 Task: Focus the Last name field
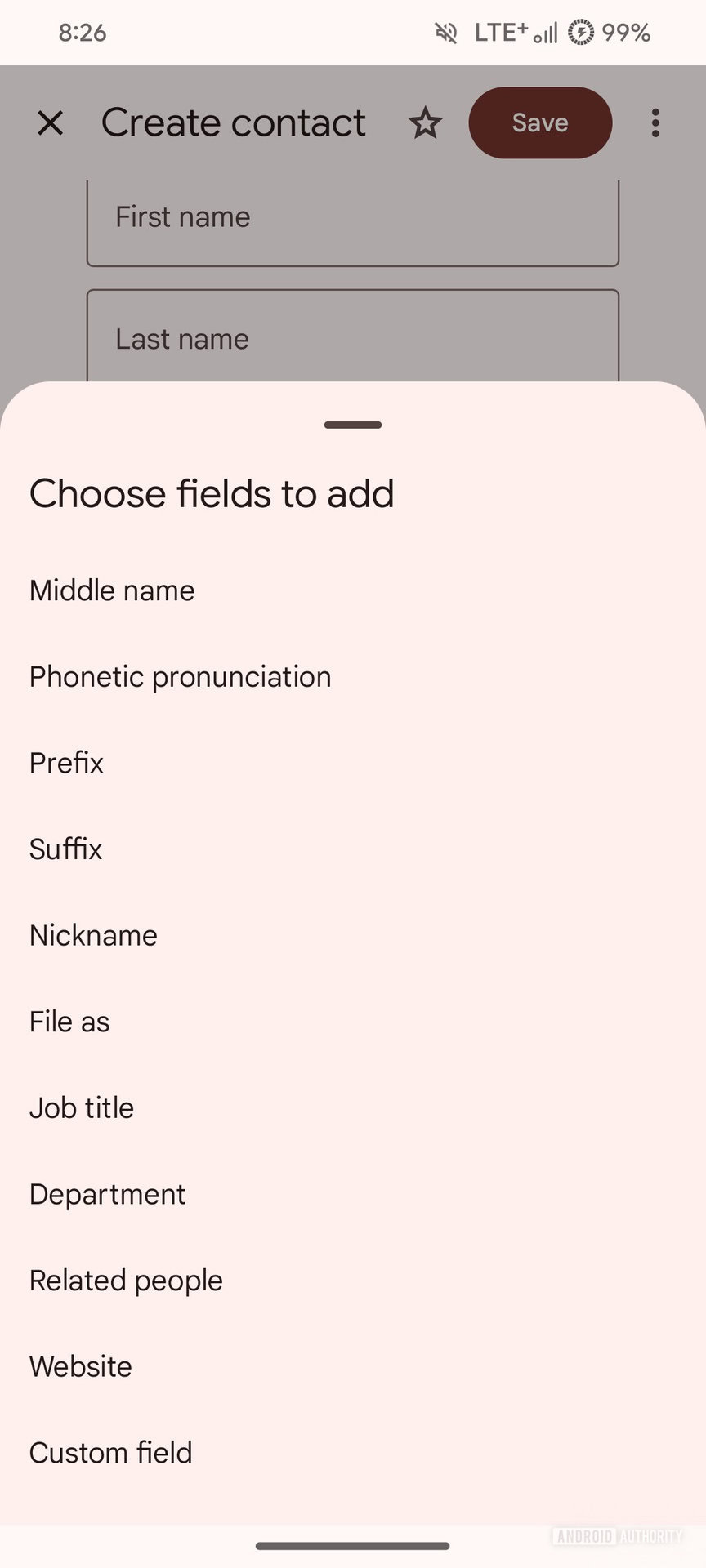tap(352, 338)
